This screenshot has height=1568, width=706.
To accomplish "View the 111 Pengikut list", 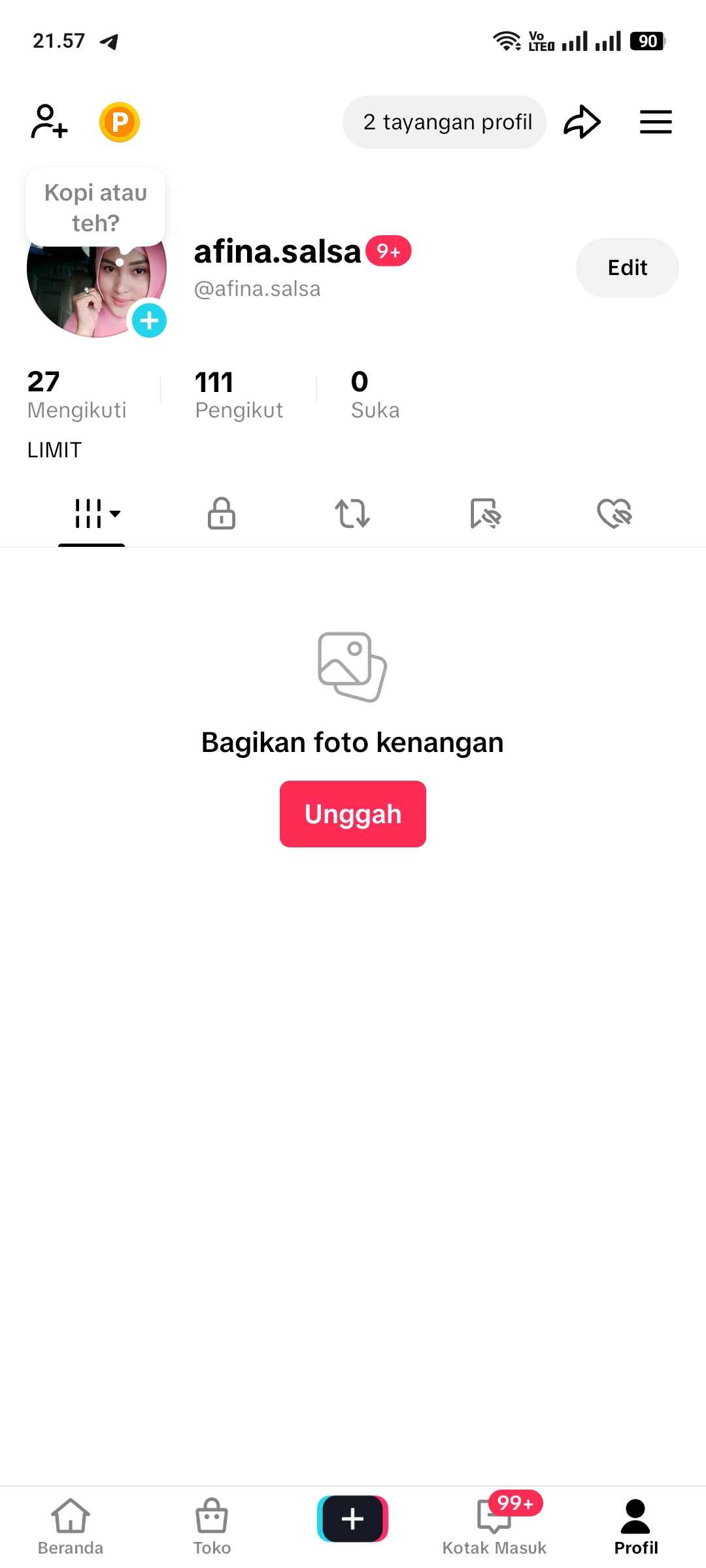I will tap(239, 395).
